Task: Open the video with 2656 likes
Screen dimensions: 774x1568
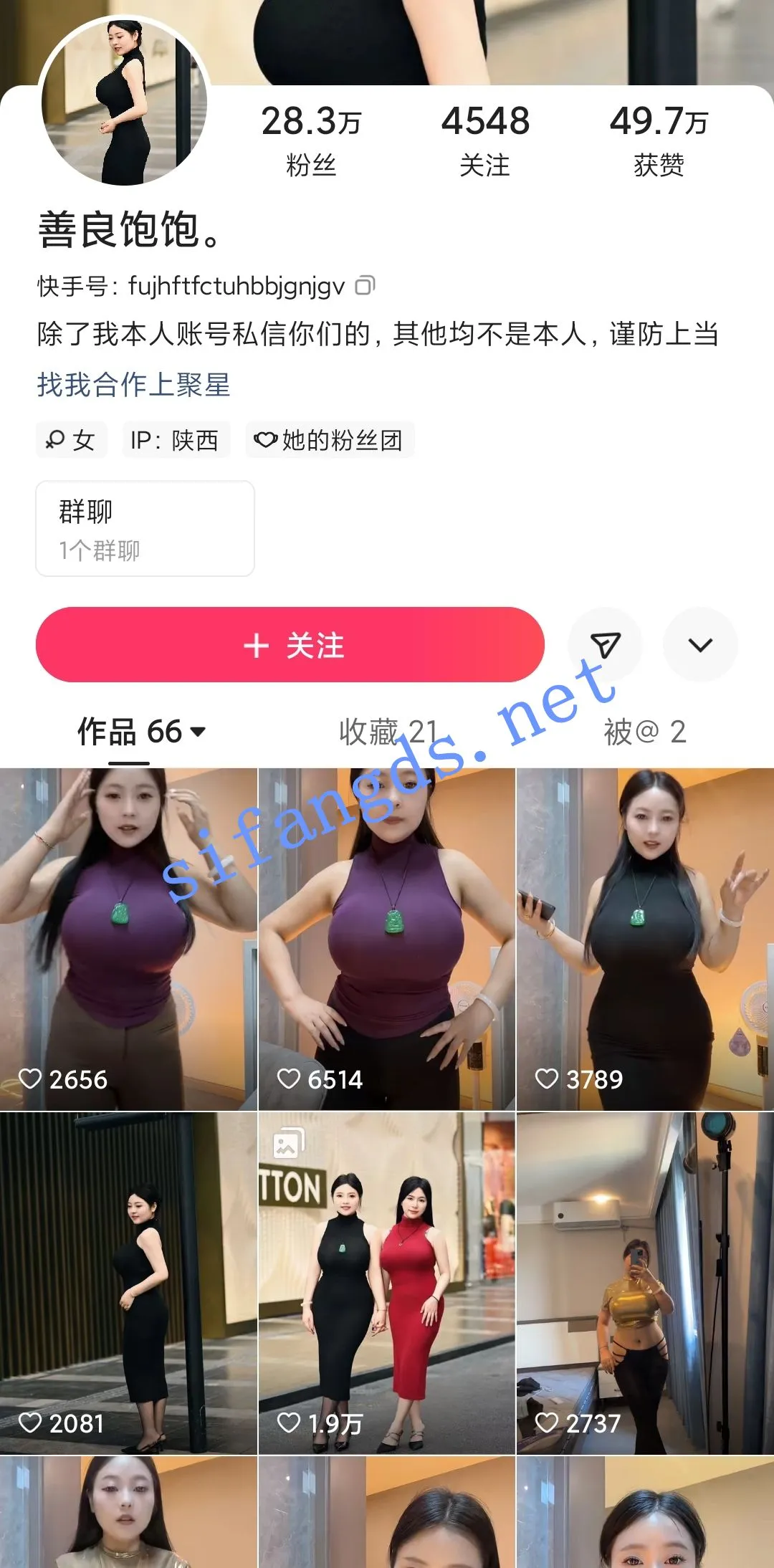Action: (x=128, y=939)
